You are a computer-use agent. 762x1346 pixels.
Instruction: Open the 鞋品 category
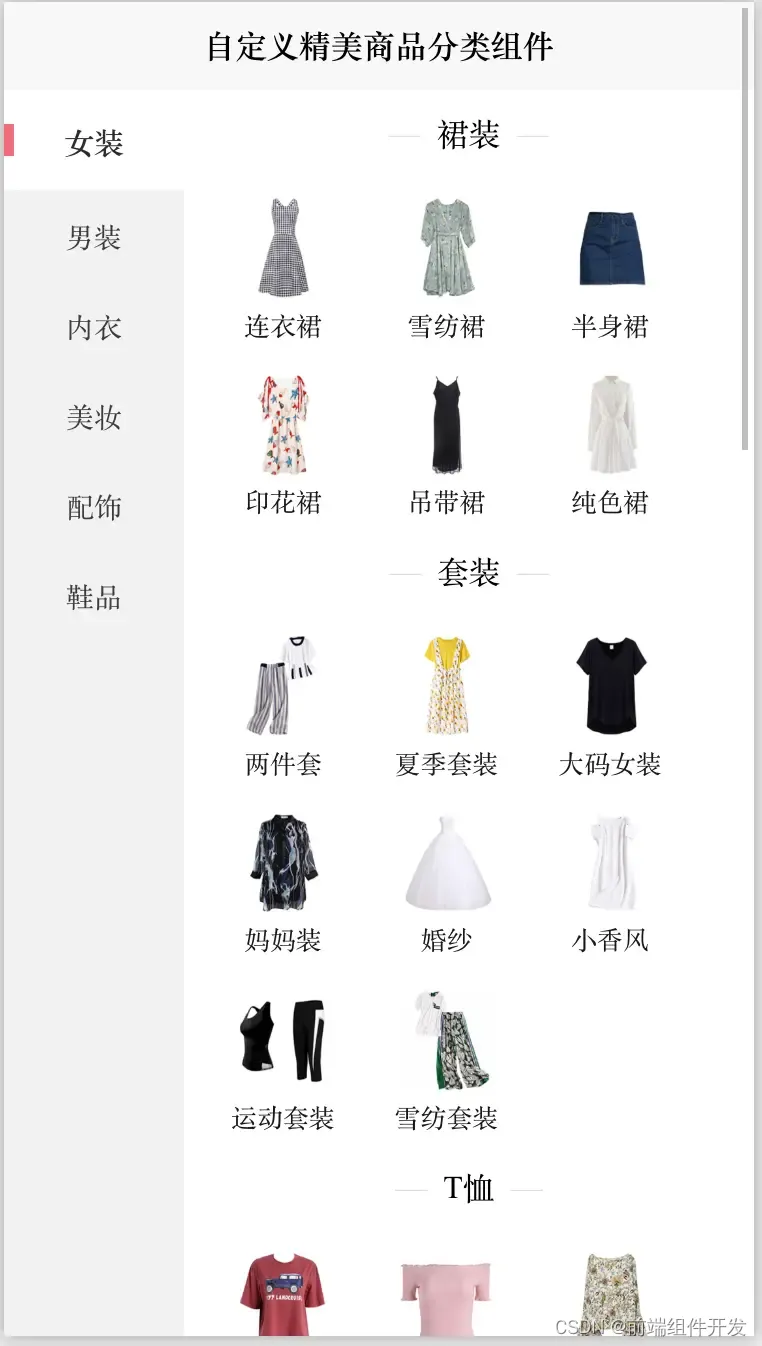93,598
